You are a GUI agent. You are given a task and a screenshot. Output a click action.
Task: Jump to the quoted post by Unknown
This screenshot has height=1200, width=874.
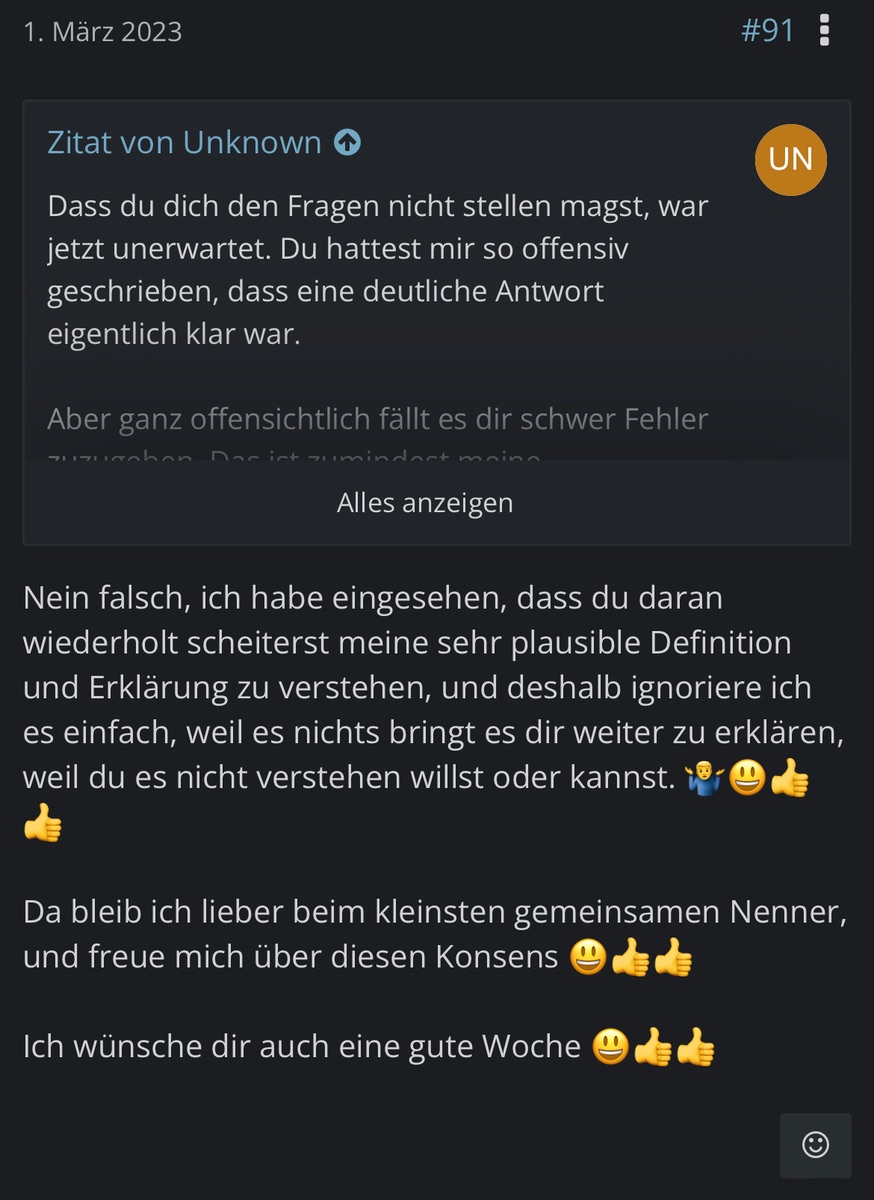tap(347, 143)
